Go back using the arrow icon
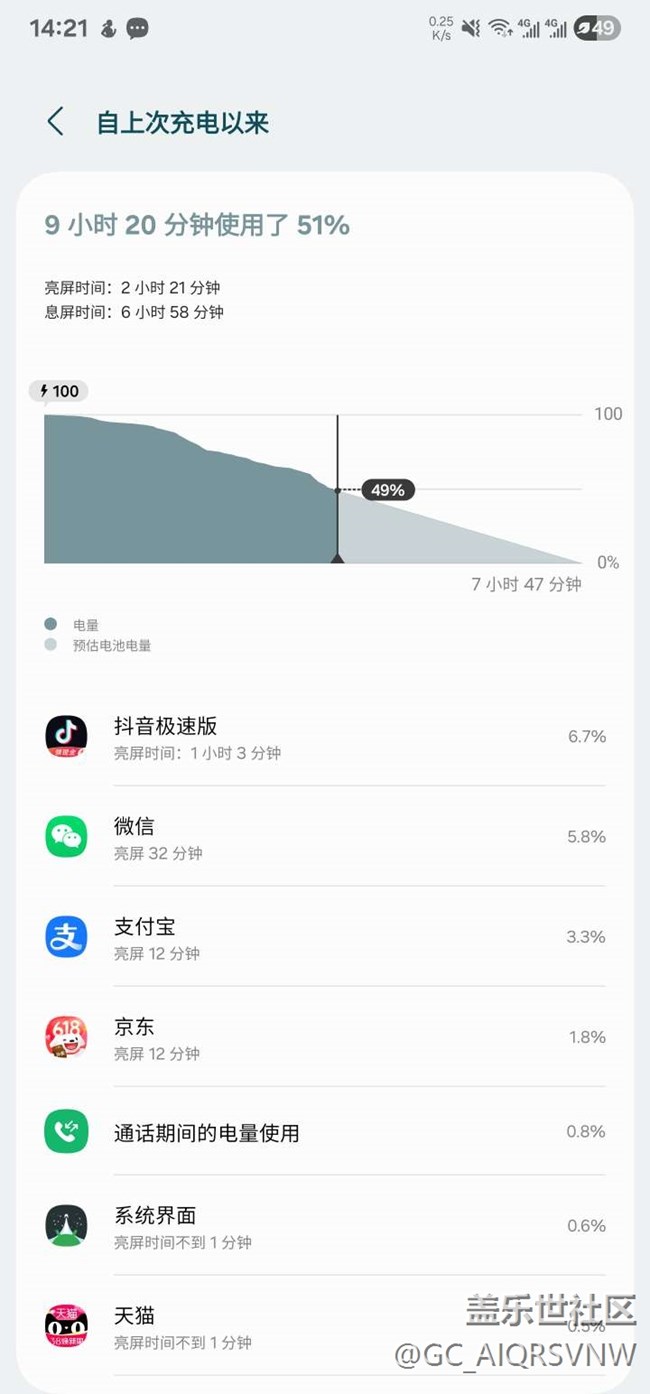650x1394 pixels. tap(56, 122)
